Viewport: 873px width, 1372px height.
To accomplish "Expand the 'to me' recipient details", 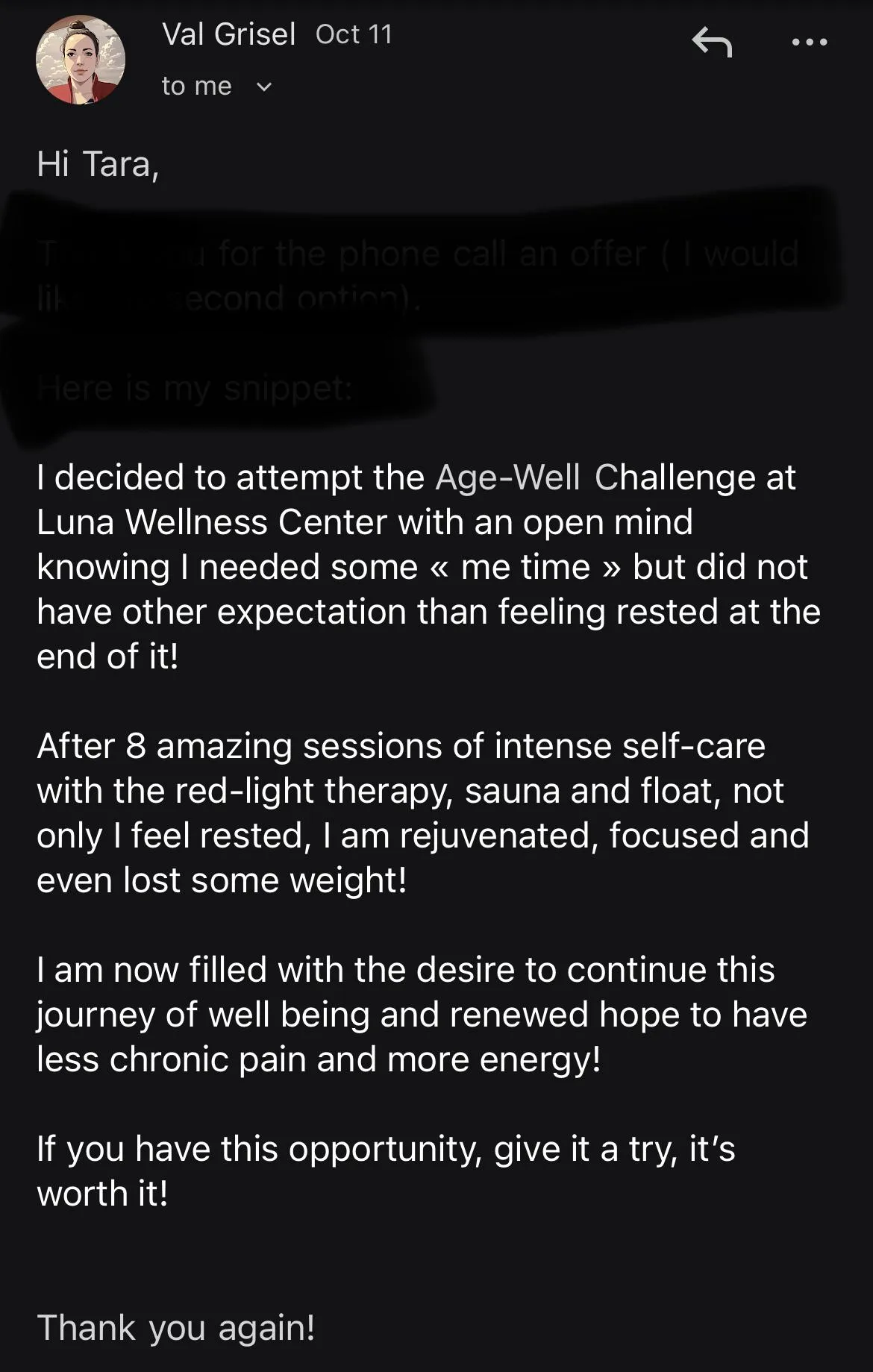I will coord(263,87).
